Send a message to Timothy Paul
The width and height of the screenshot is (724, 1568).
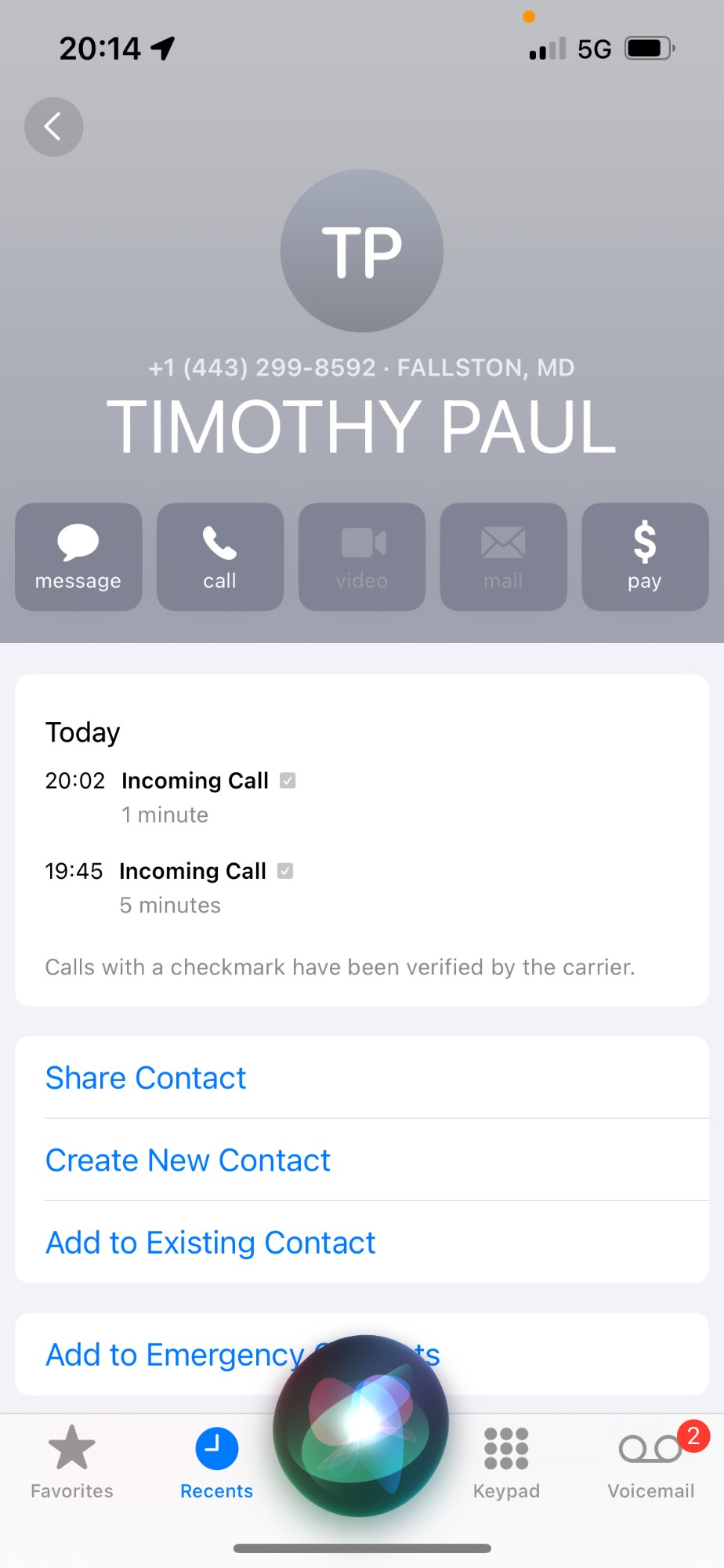click(78, 557)
